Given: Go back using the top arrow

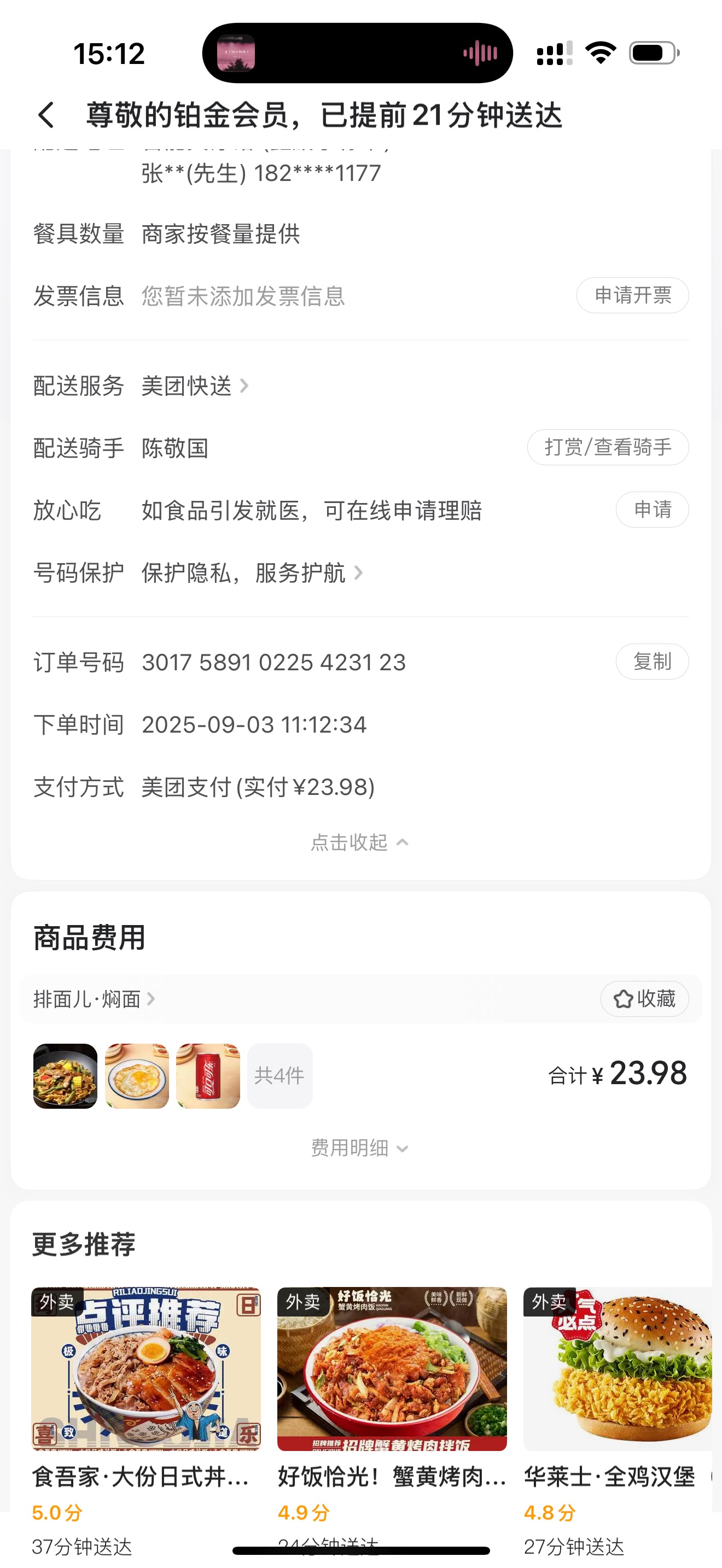Looking at the screenshot, I should 46,115.
